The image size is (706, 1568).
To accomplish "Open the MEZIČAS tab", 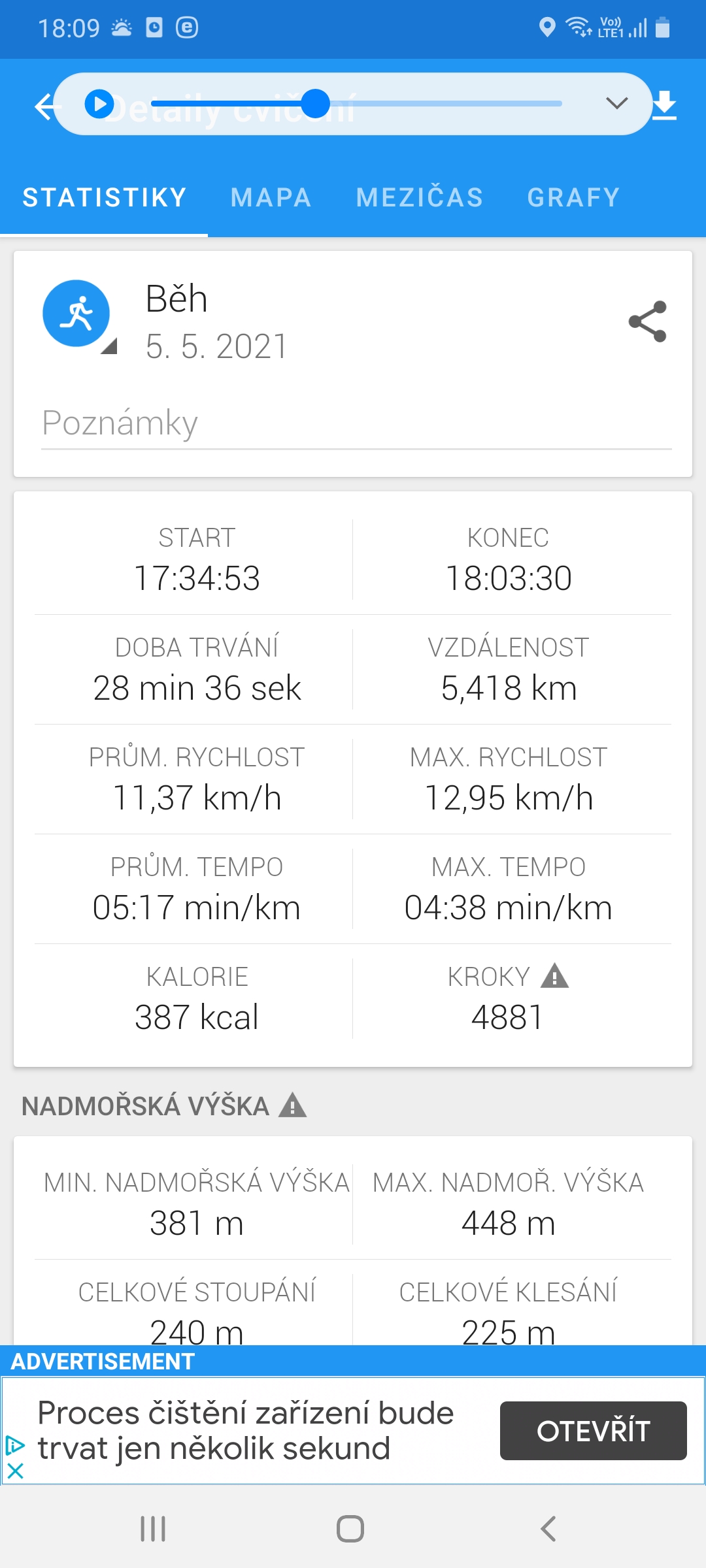I will tap(420, 197).
